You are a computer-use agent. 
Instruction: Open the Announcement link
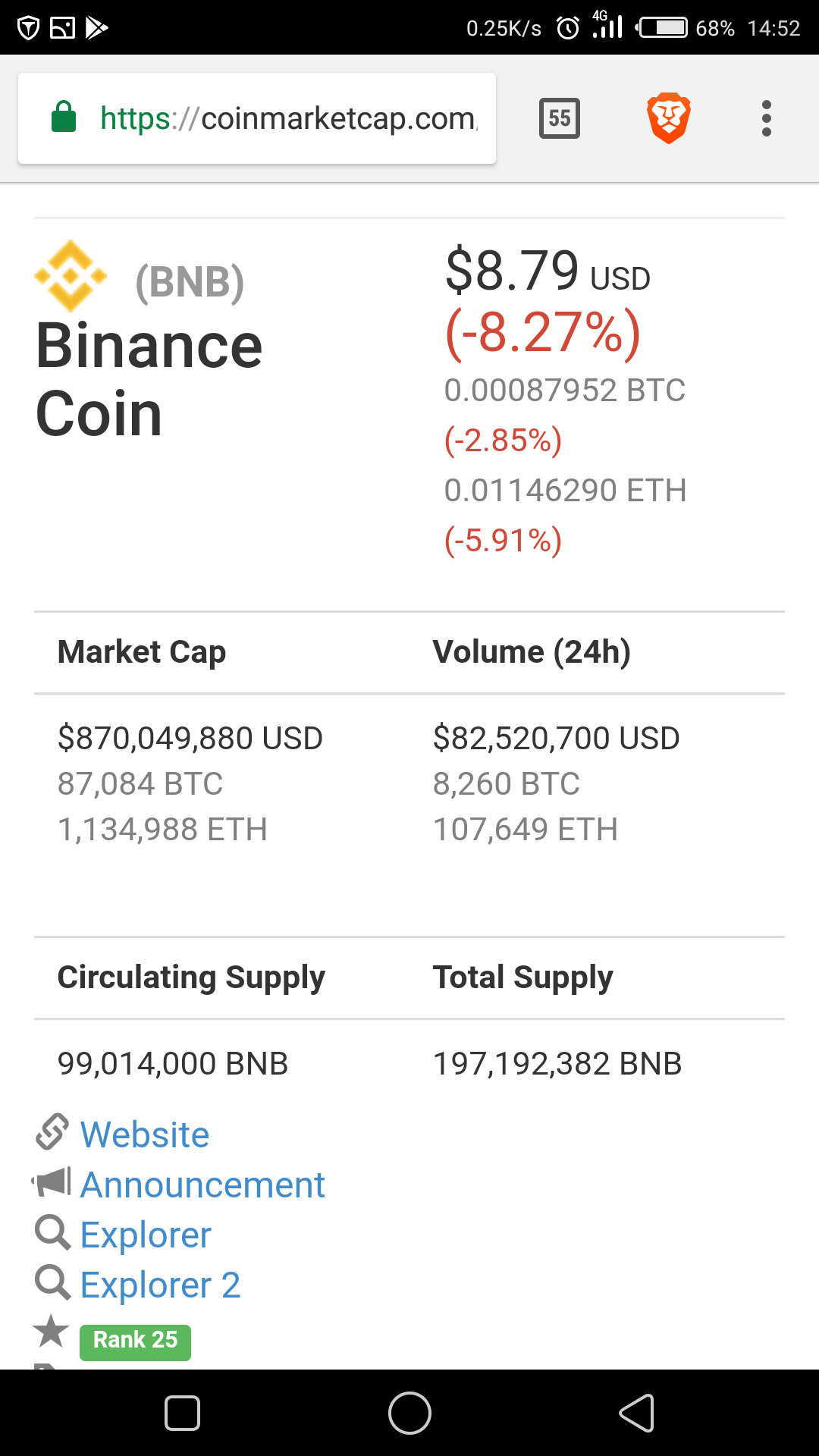(x=202, y=1184)
